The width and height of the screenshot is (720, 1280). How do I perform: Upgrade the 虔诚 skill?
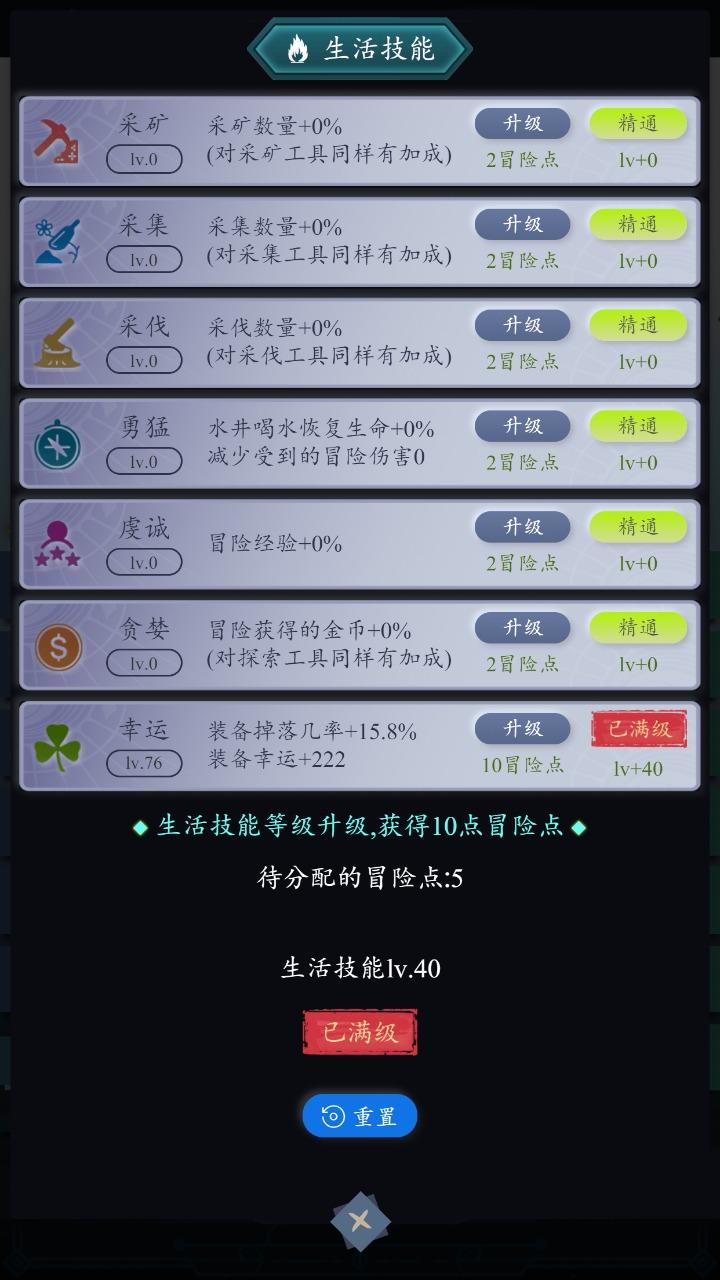point(522,527)
